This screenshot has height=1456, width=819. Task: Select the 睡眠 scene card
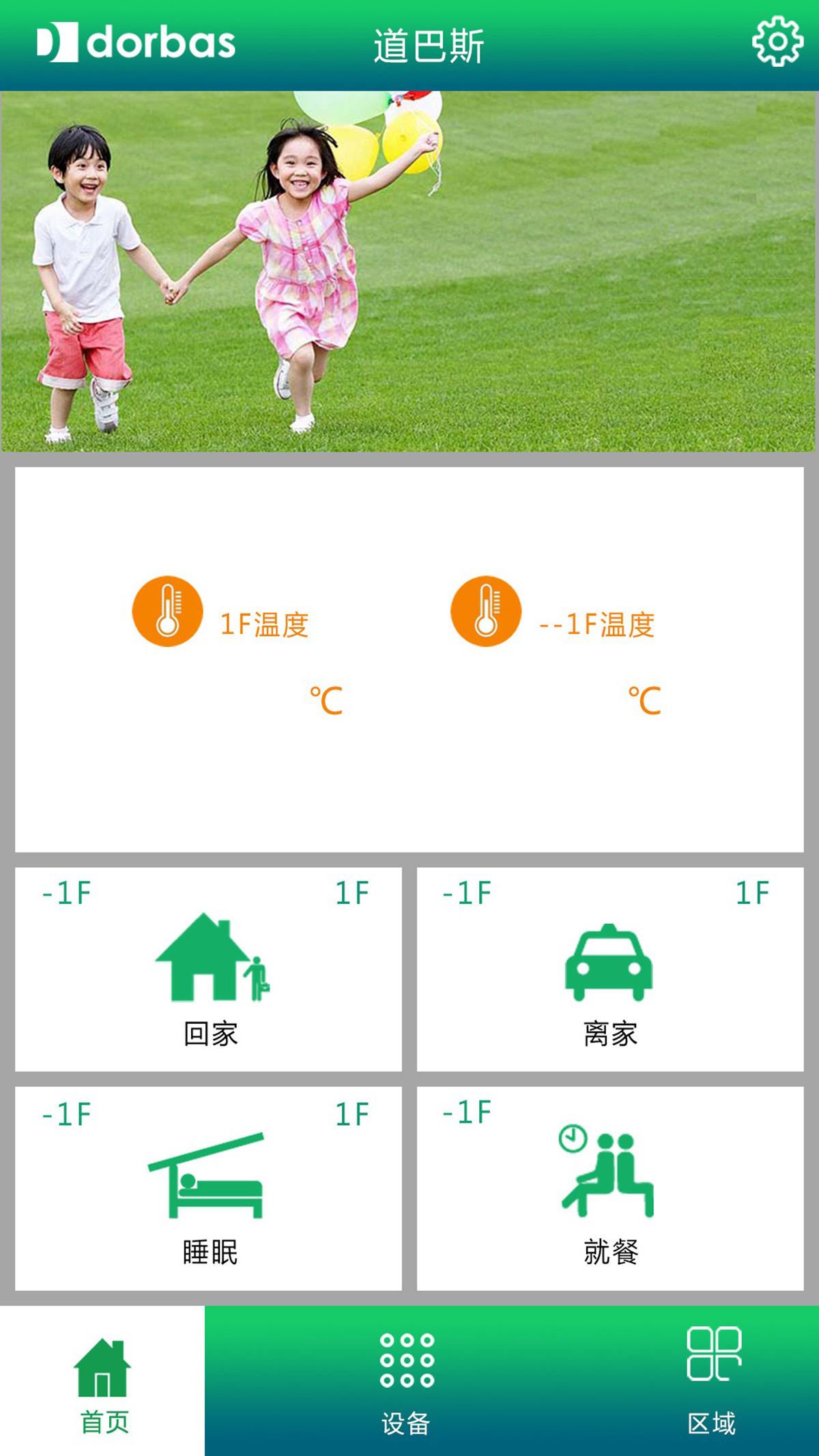tap(209, 1188)
